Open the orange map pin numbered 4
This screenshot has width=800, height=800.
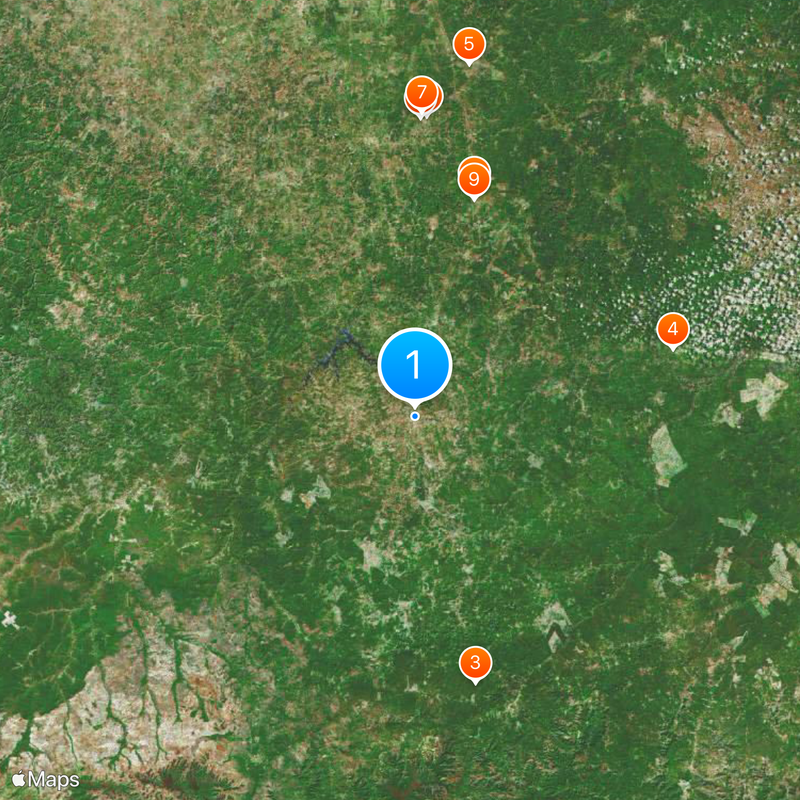tap(672, 329)
